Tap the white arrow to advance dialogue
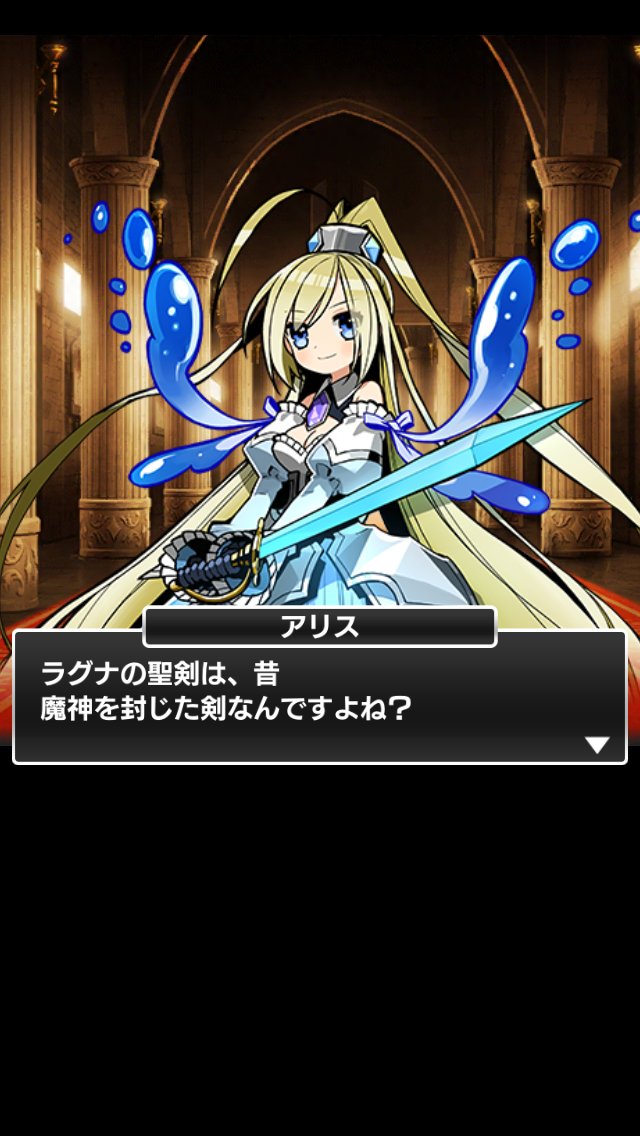The image size is (640, 1136). coord(597,745)
